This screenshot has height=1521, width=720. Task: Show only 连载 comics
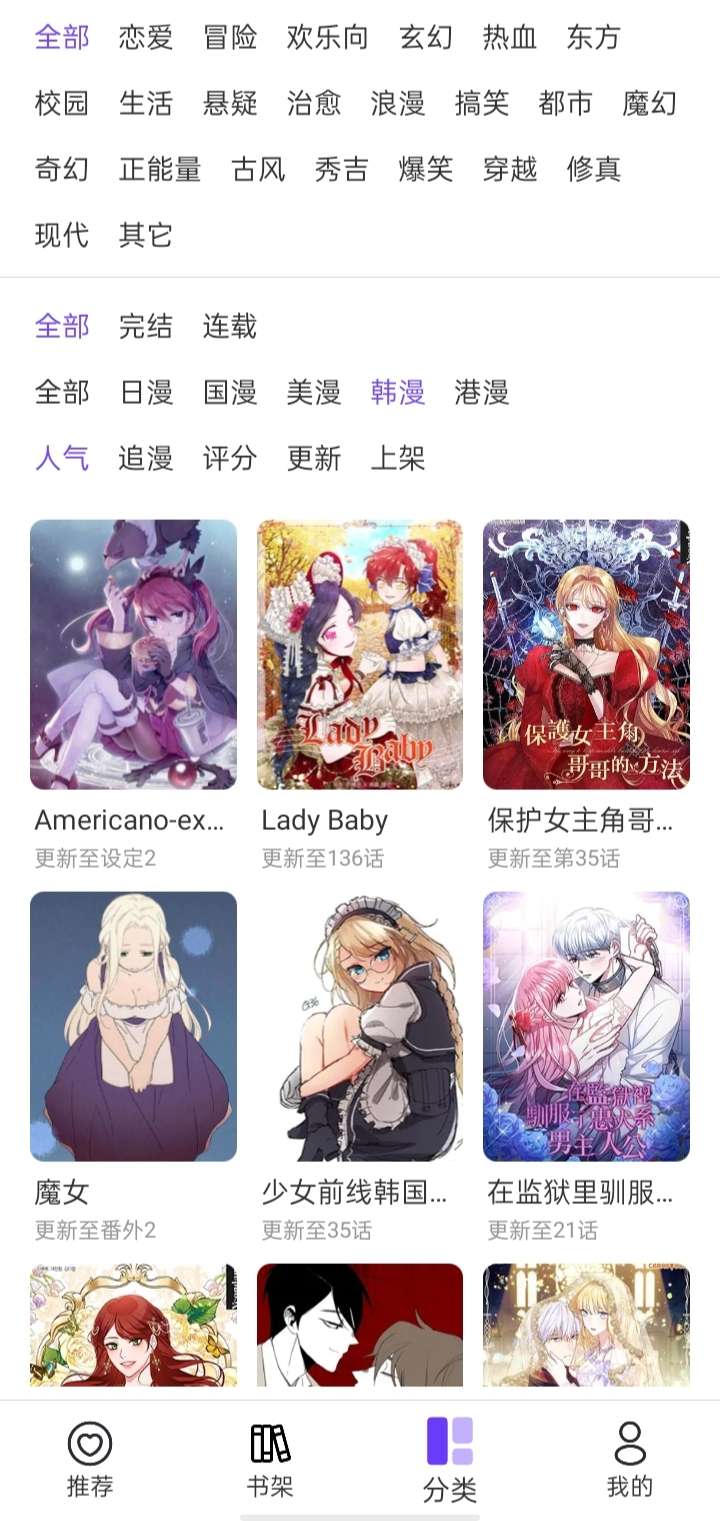230,327
